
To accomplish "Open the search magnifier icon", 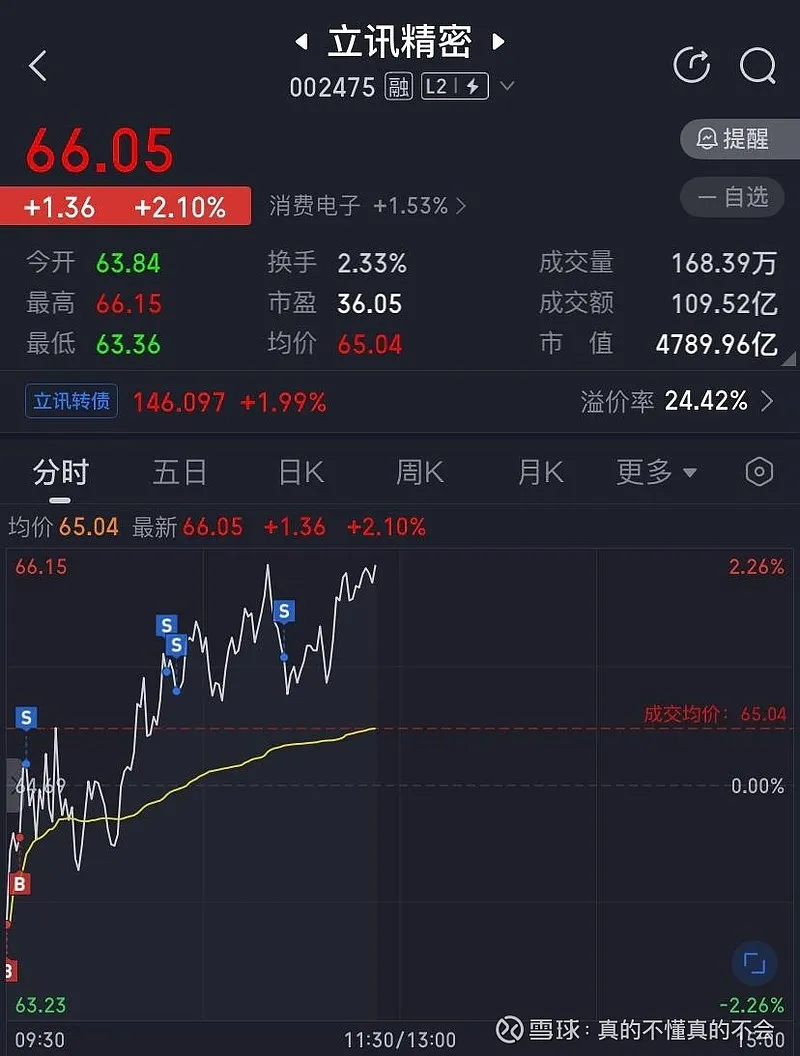I will pyautogui.click(x=757, y=66).
